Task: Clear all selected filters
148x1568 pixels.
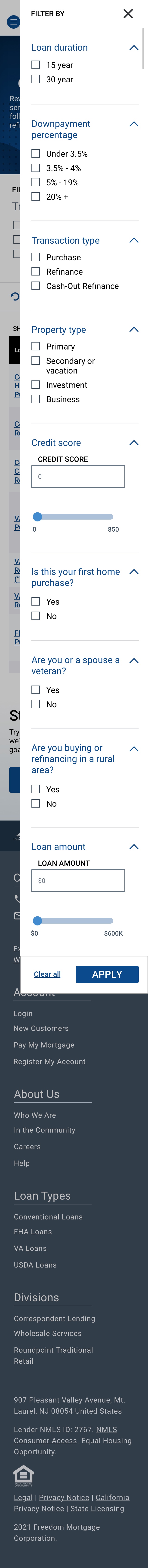Action: point(47,974)
